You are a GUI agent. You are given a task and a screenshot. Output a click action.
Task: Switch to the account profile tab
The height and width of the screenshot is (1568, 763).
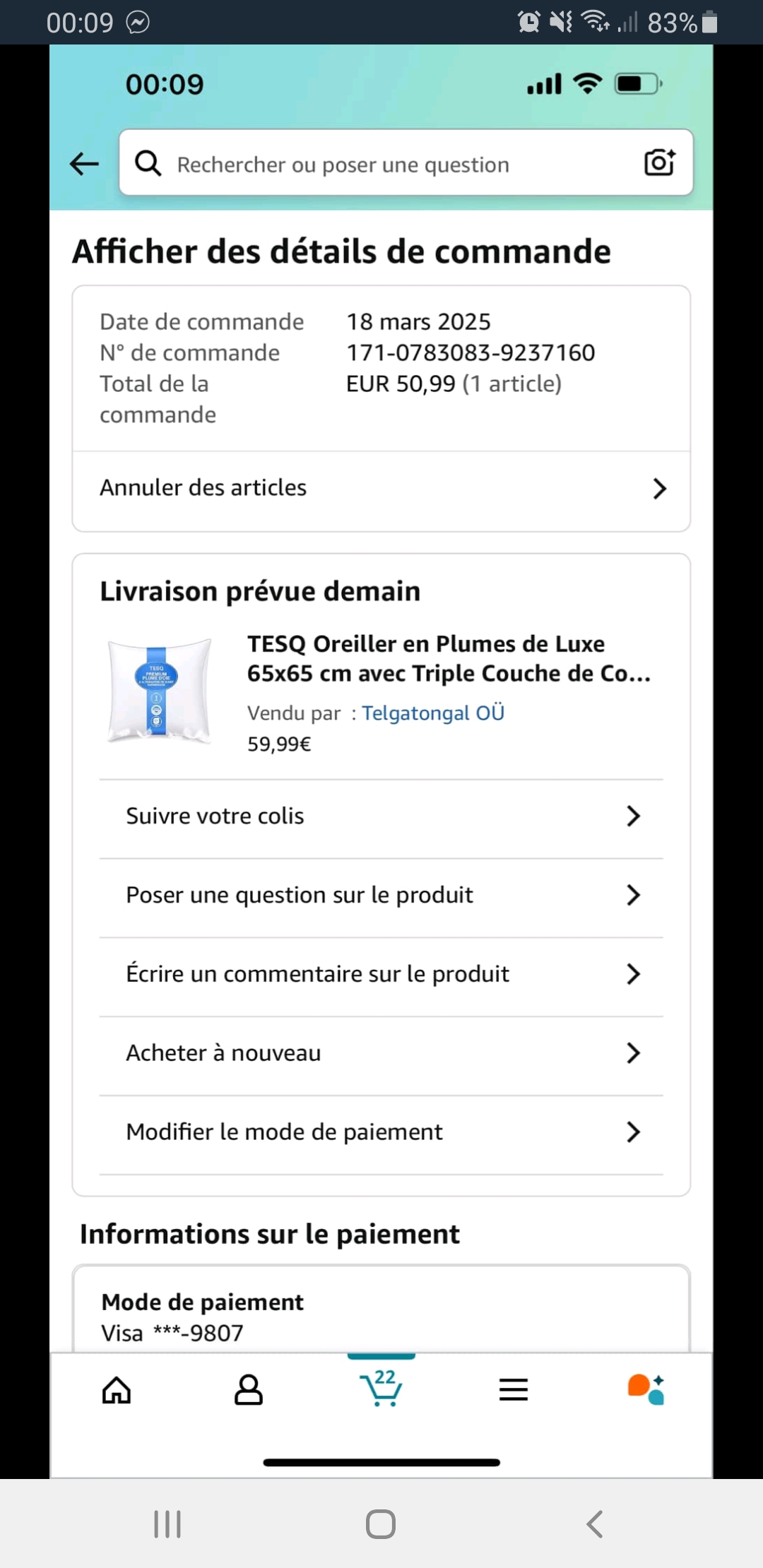[x=249, y=1390]
